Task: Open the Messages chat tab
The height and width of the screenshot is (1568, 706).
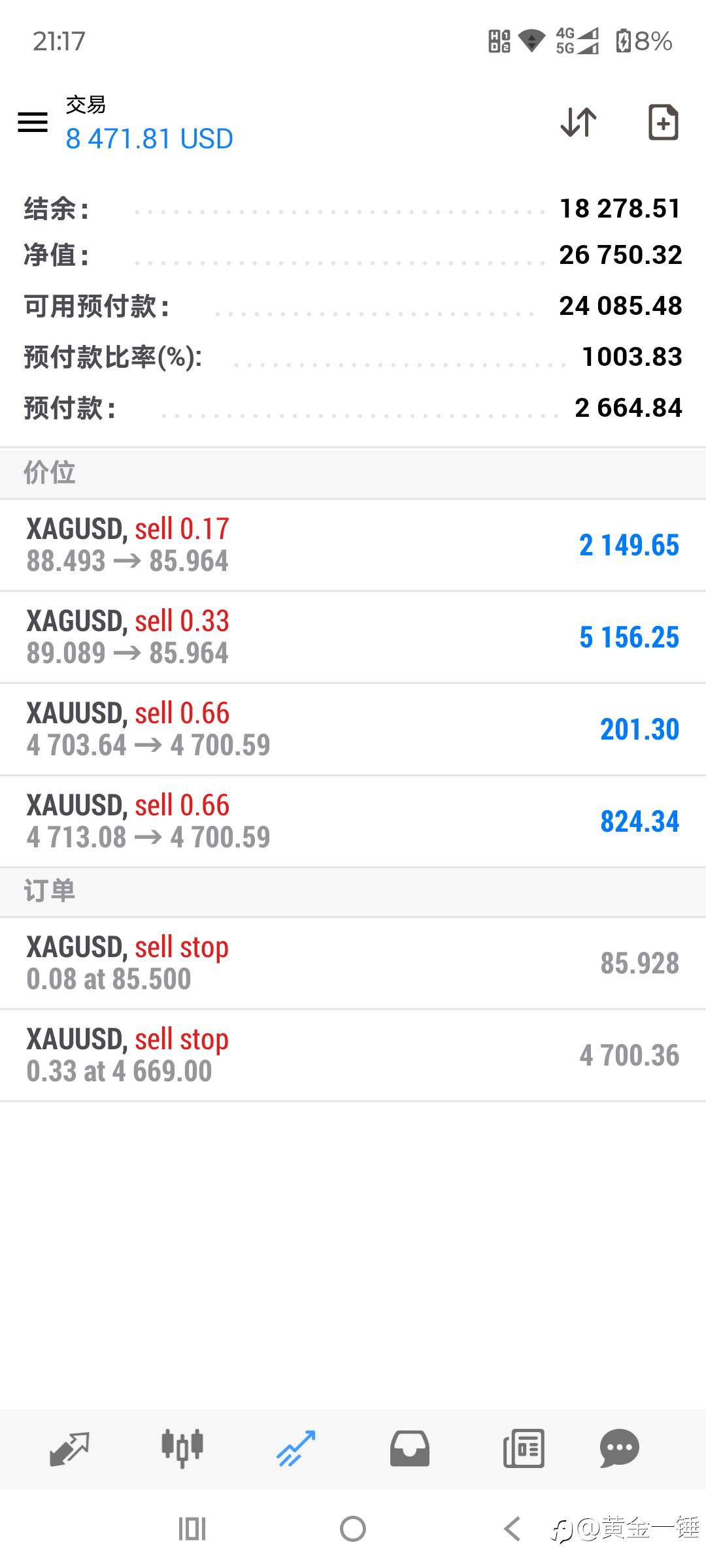Action: coord(619,1449)
